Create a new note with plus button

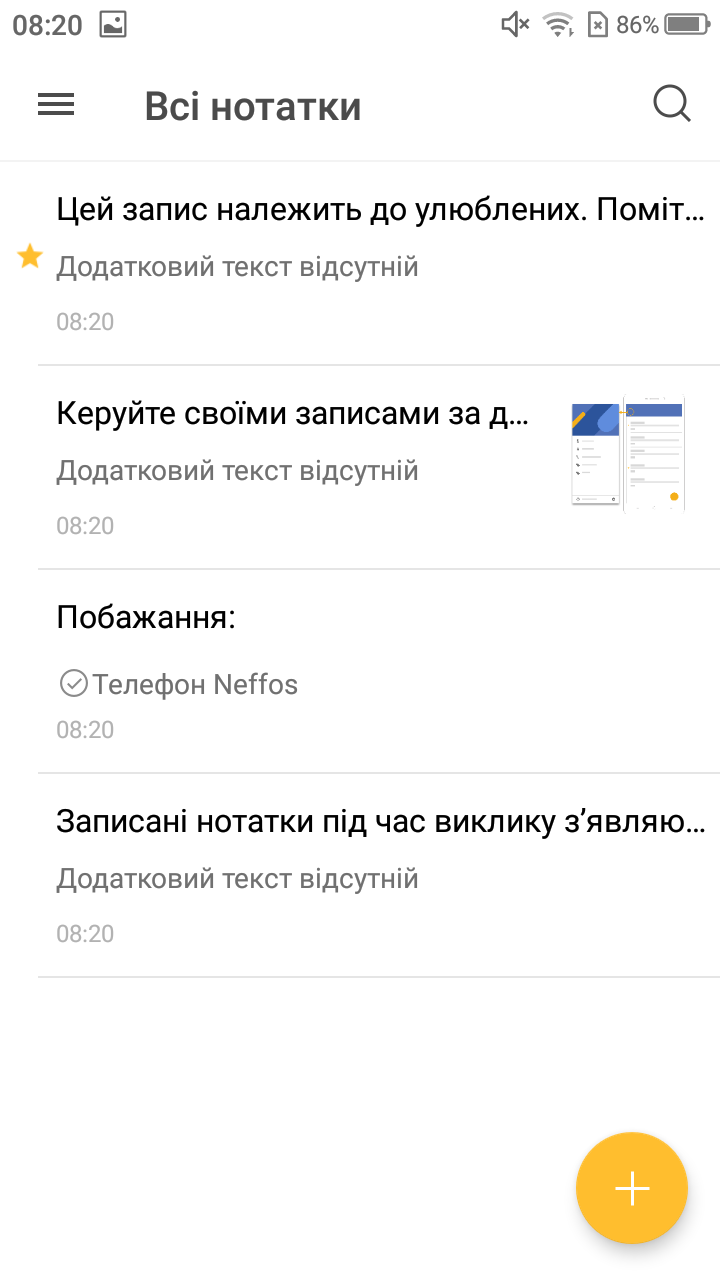632,1188
